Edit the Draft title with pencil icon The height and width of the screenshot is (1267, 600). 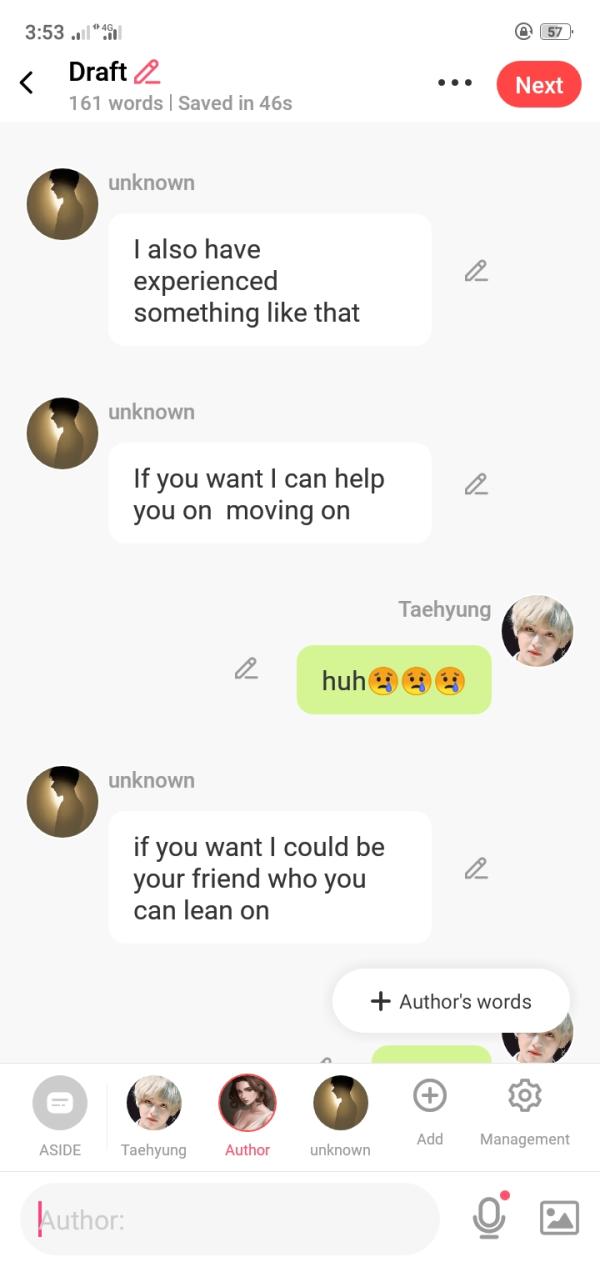click(147, 72)
